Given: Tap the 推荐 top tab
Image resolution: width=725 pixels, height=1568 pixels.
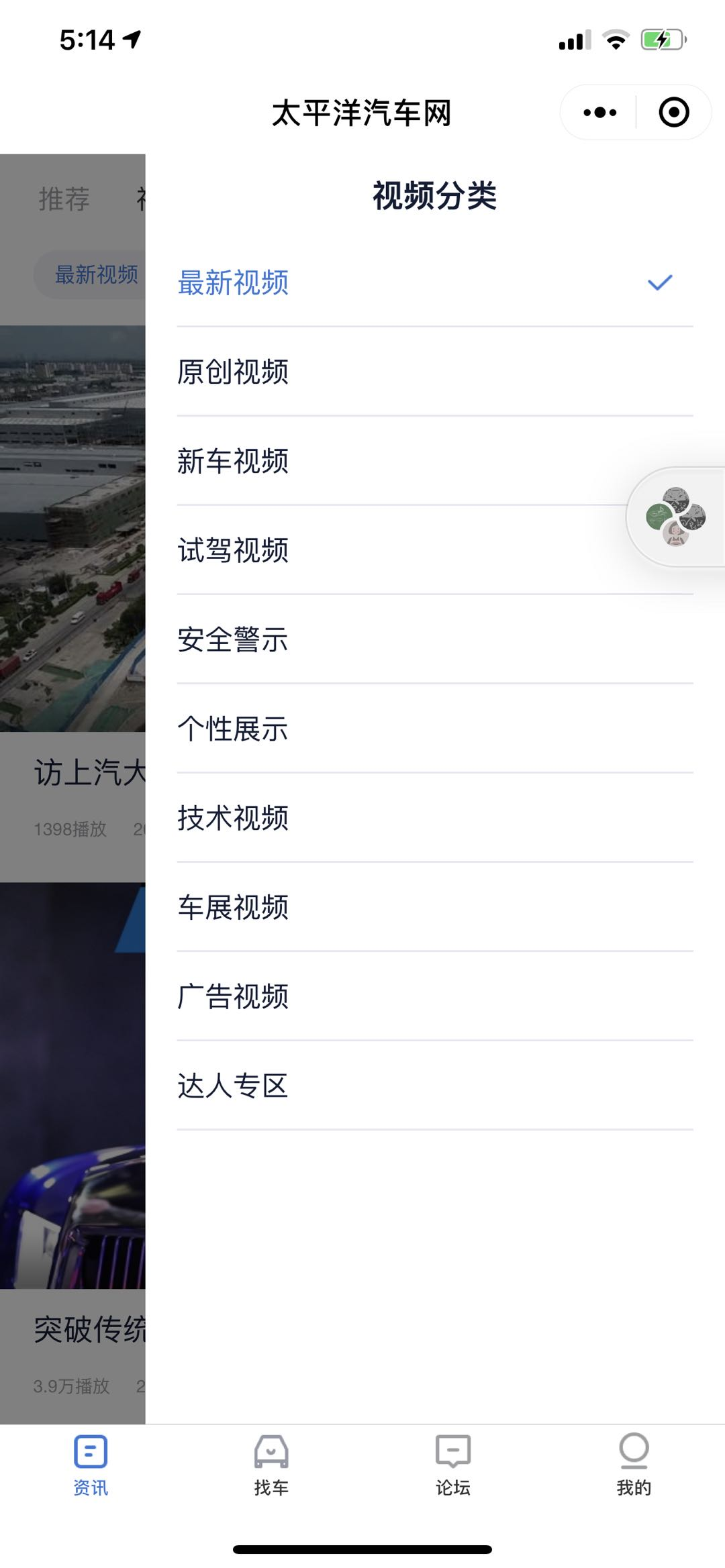Looking at the screenshot, I should tap(64, 199).
